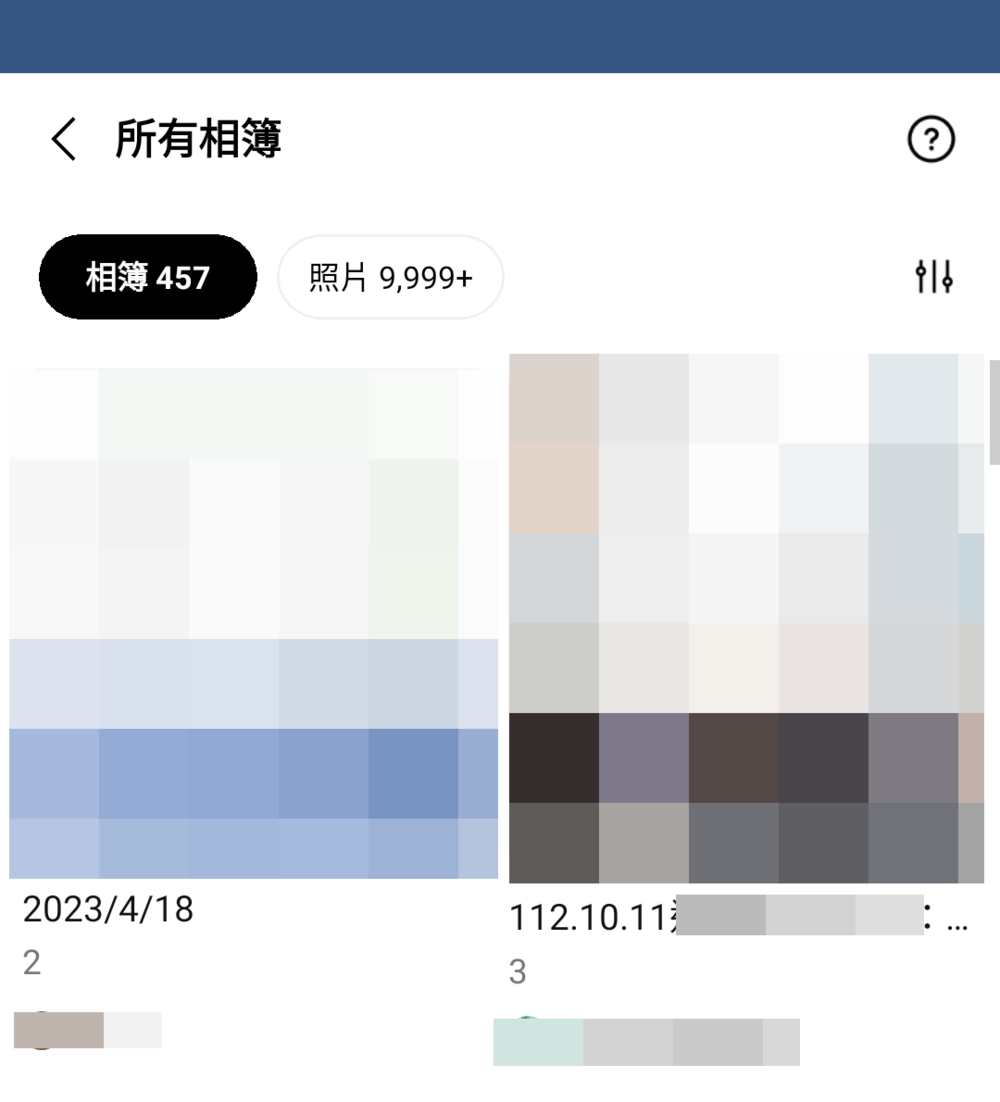
Task: Tap the blue status bar at top
Action: 500,35
